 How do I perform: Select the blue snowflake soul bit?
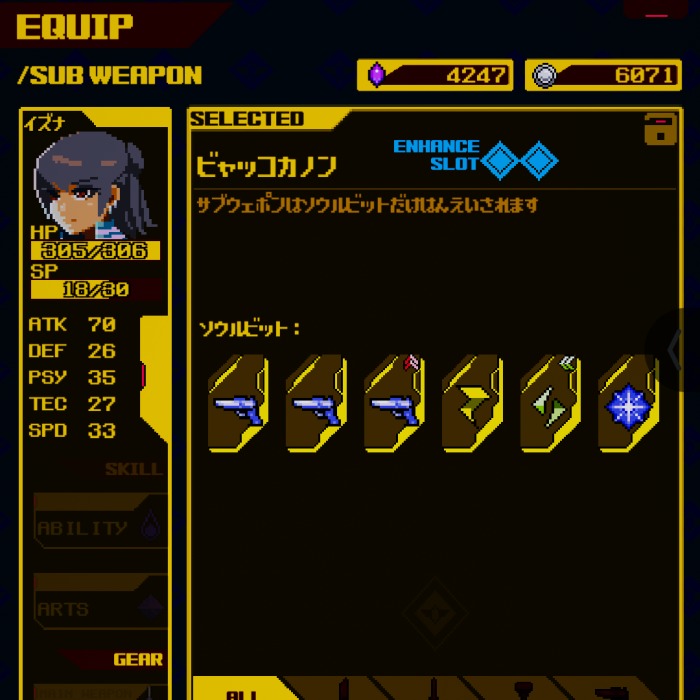pyautogui.click(x=627, y=404)
